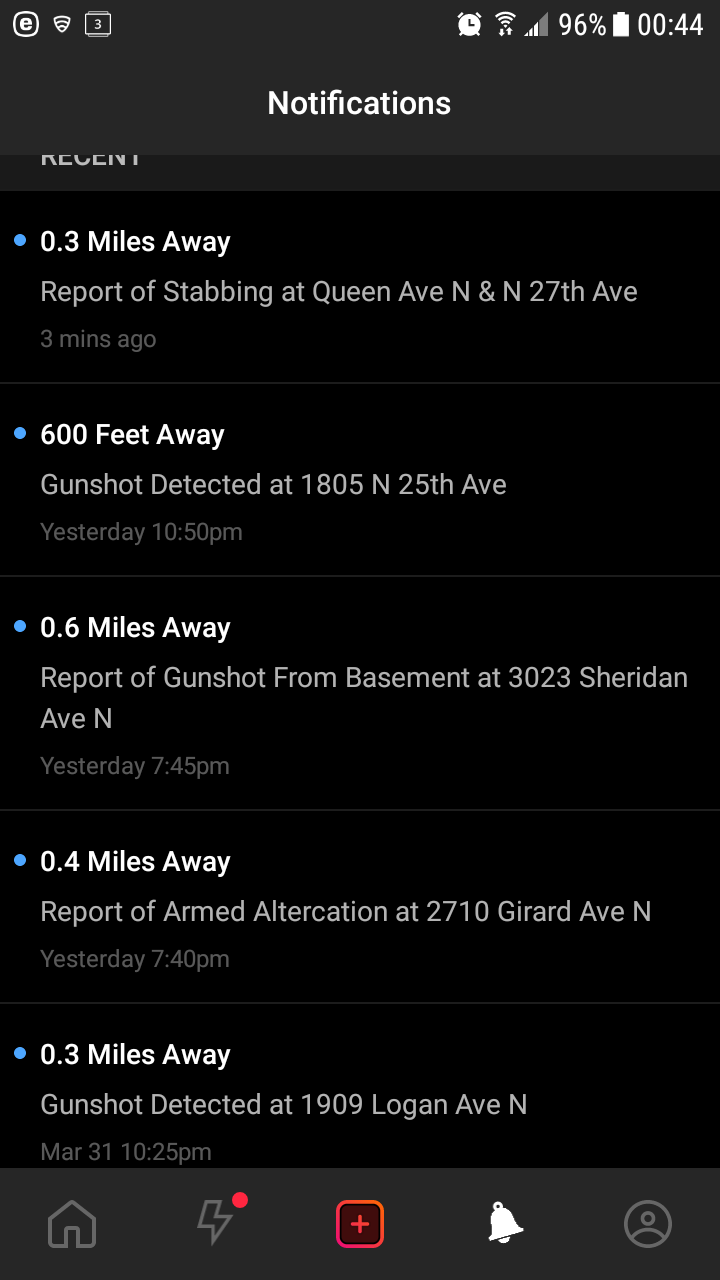Open armed altercation report at 2710 Girard Ave
Image resolution: width=720 pixels, height=1280 pixels.
pos(360,907)
